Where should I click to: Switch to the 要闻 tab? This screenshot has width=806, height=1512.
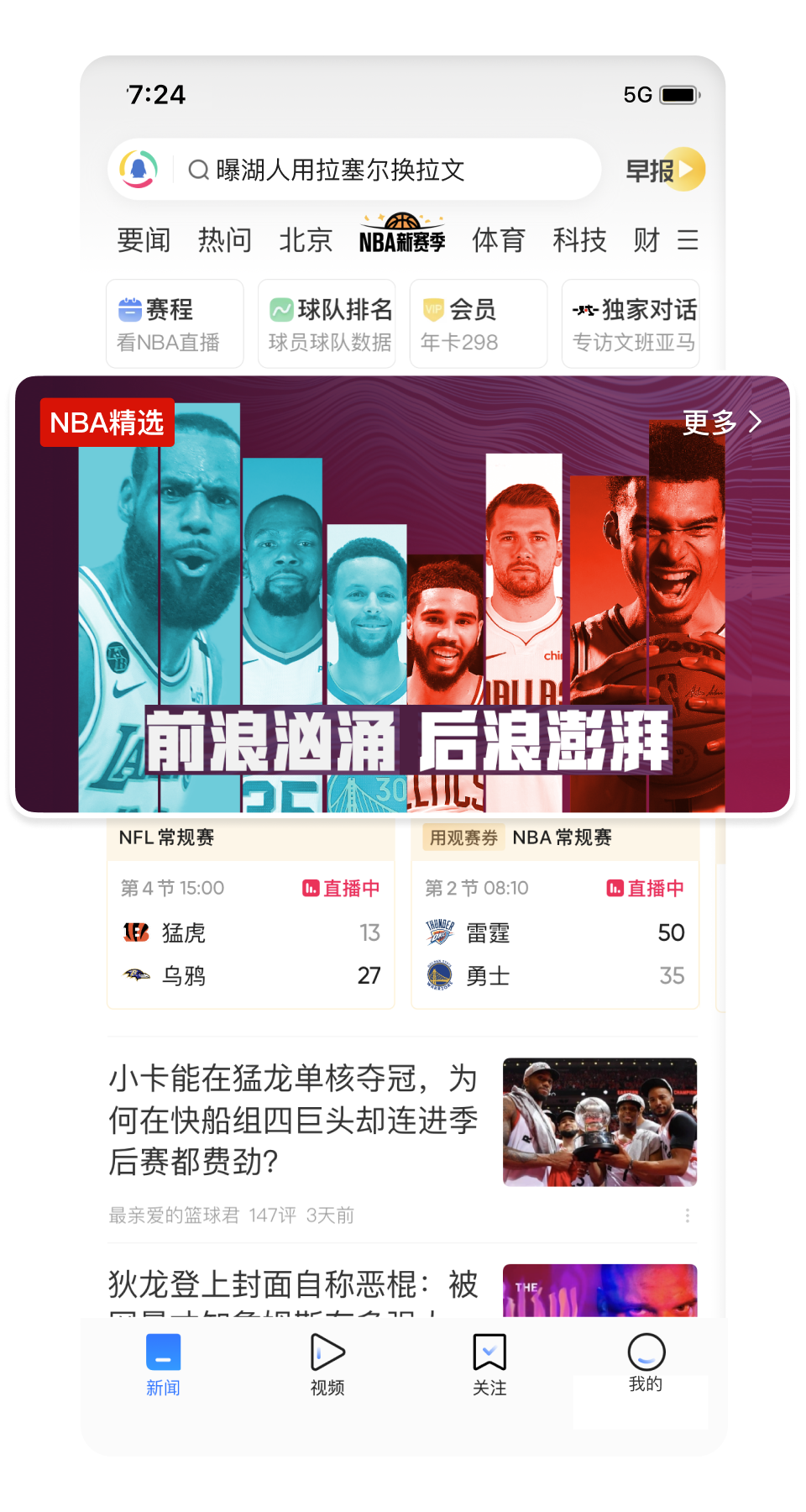pos(144,240)
